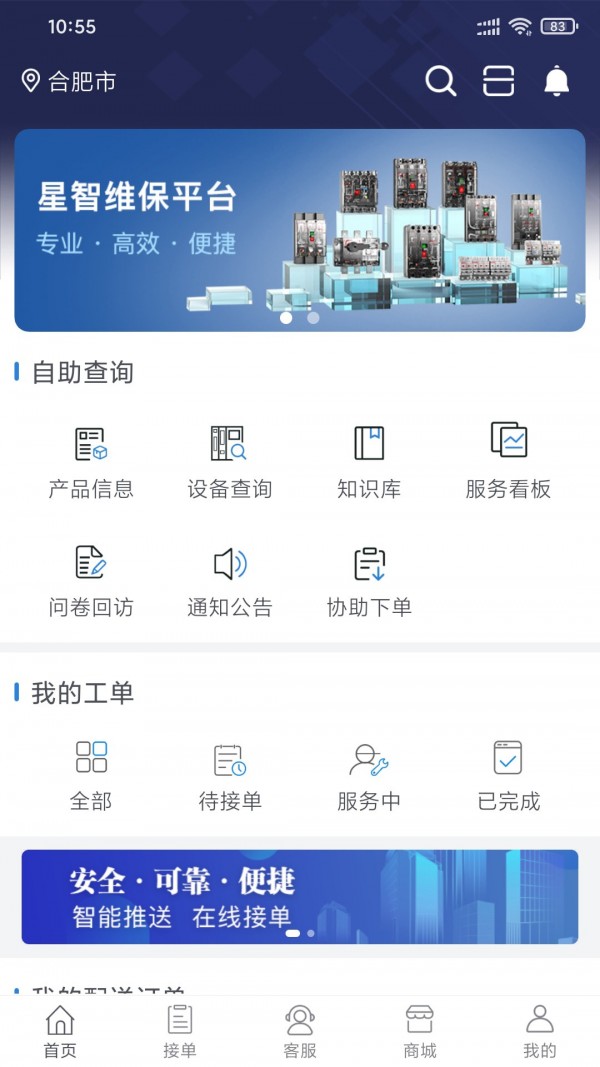
Task: Switch to the 接单 tab
Action: 180,1031
